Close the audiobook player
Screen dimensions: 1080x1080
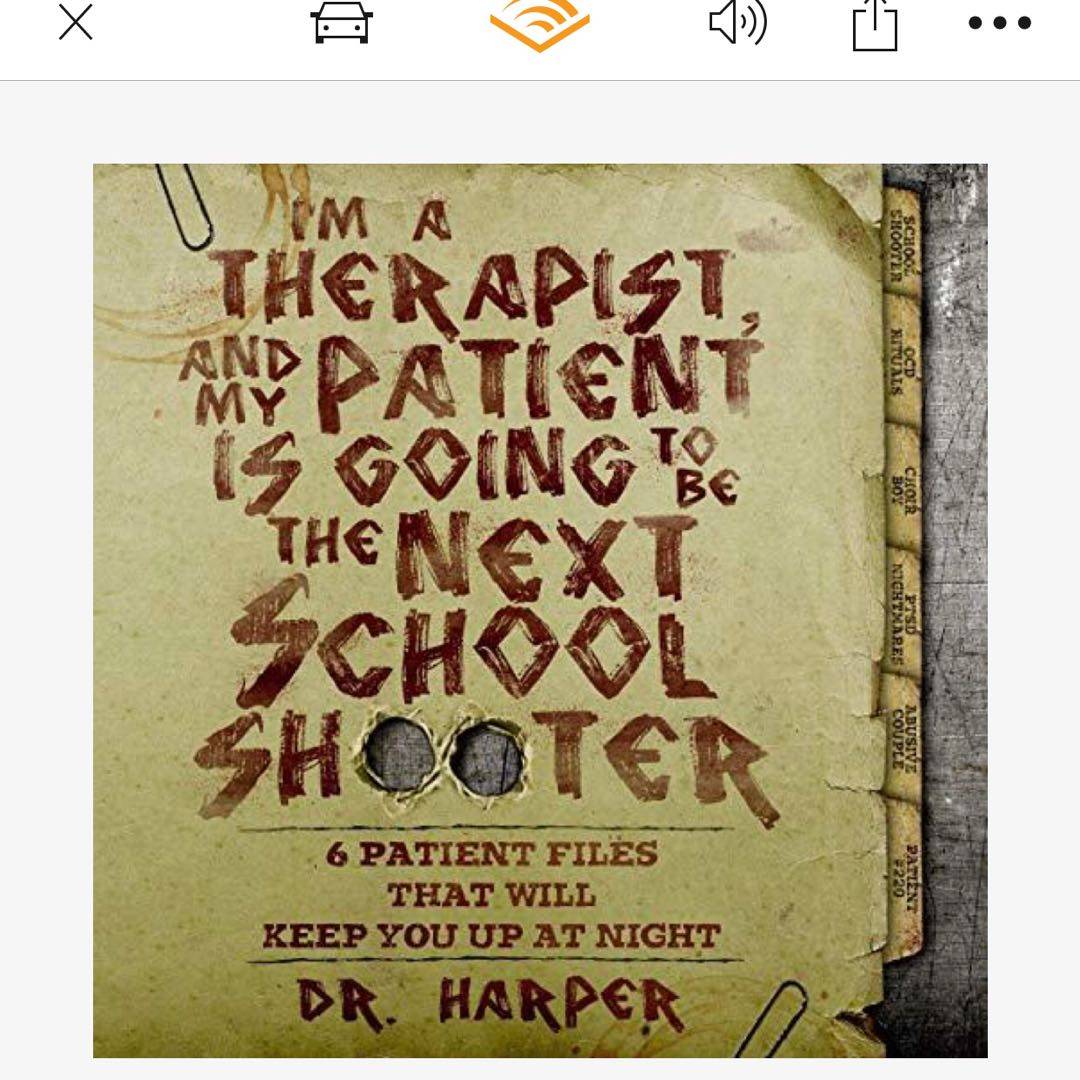coord(75,22)
